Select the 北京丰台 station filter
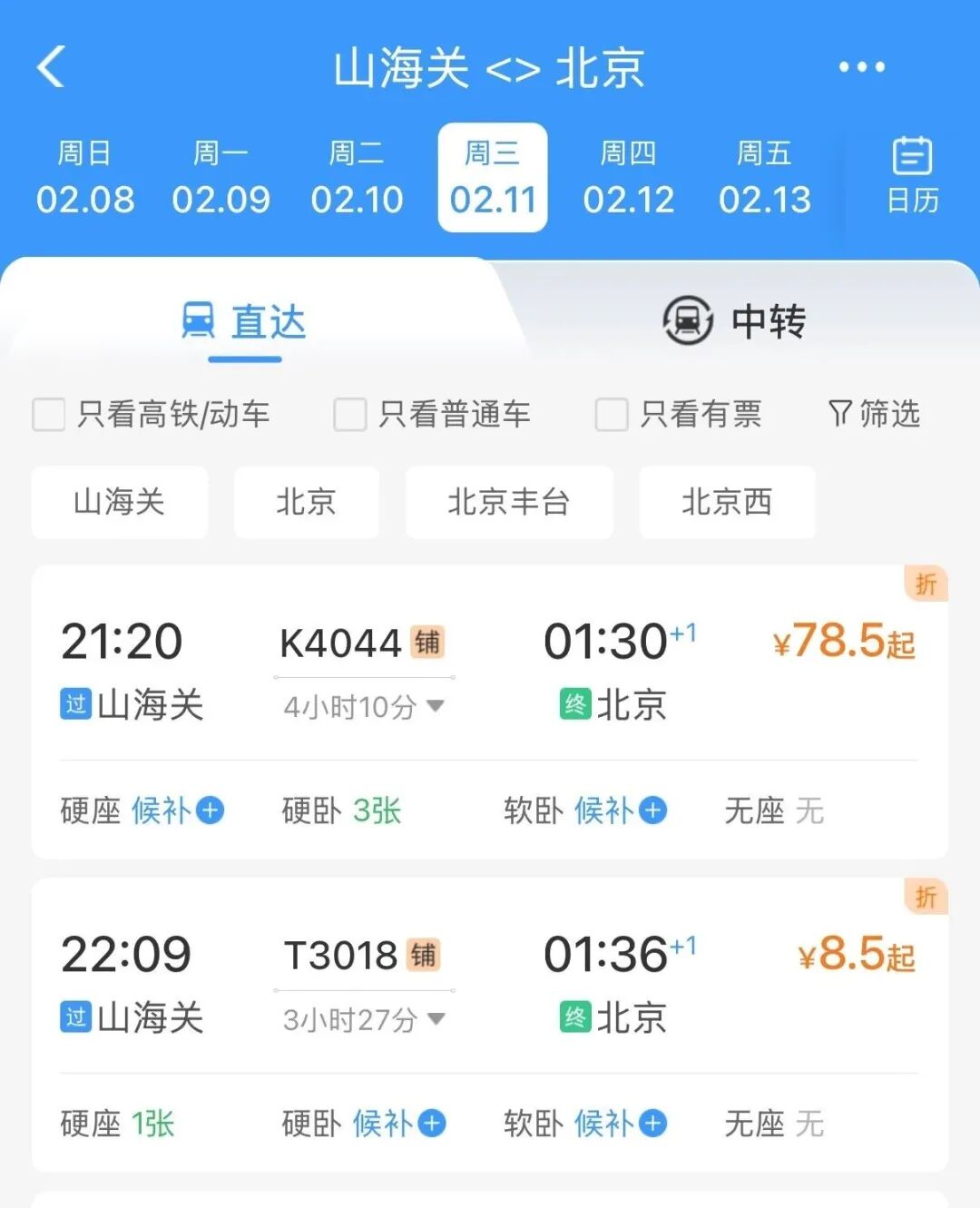This screenshot has width=980, height=1208. [508, 502]
